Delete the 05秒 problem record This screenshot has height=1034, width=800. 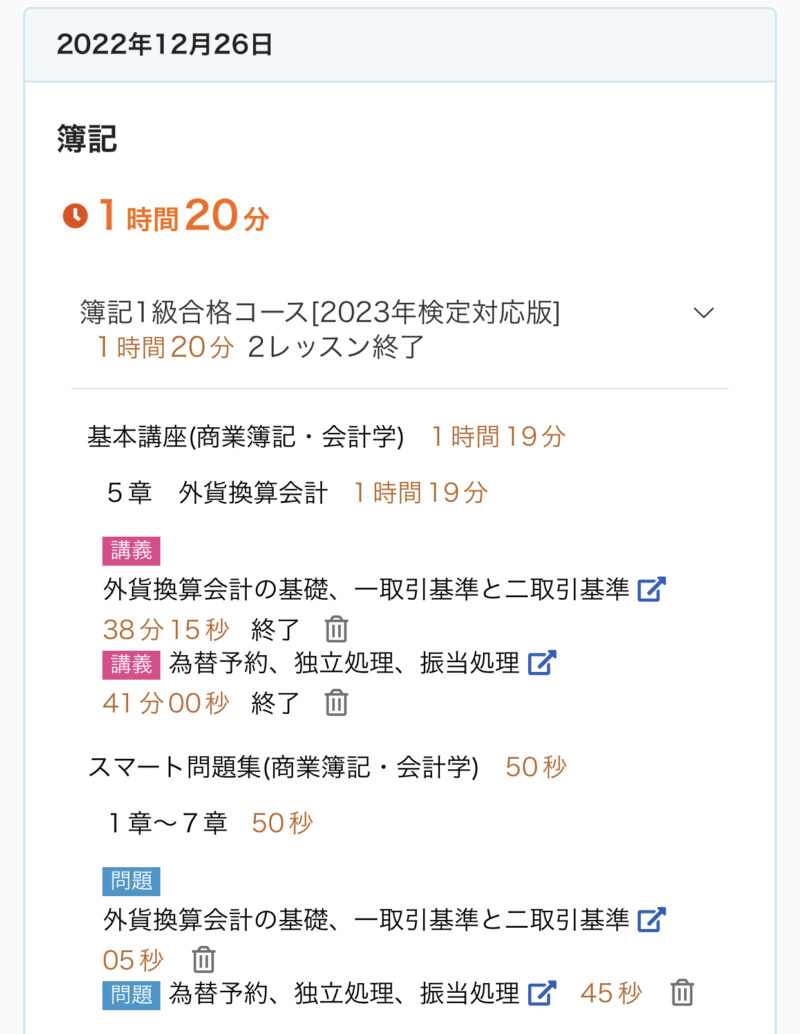point(204,960)
